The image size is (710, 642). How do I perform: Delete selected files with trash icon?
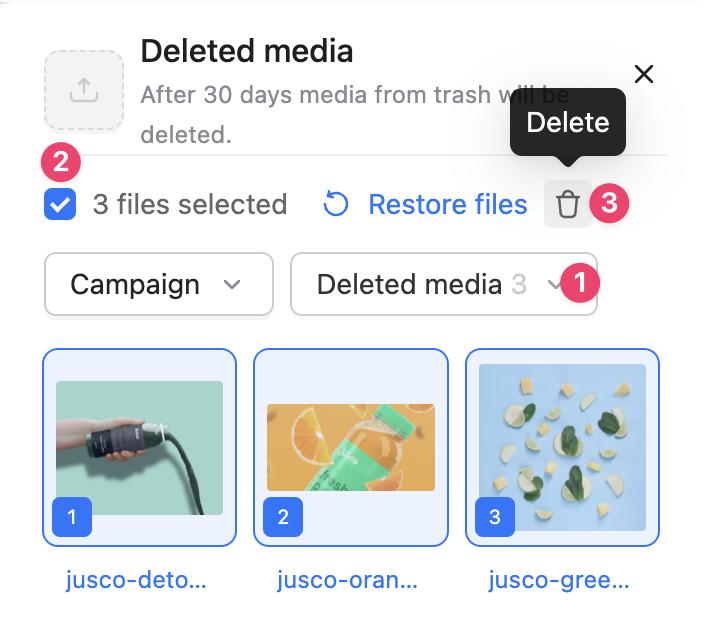pos(568,205)
